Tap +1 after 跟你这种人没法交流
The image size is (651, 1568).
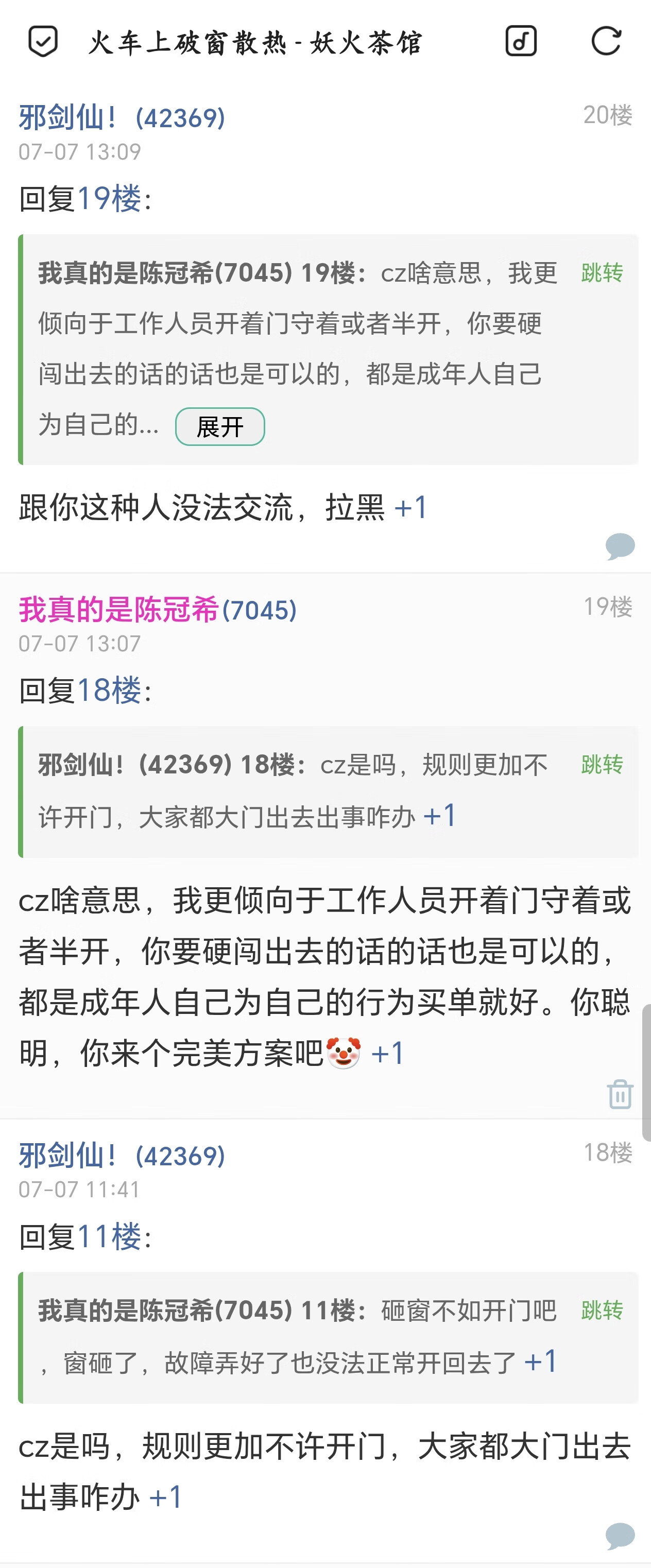click(411, 507)
